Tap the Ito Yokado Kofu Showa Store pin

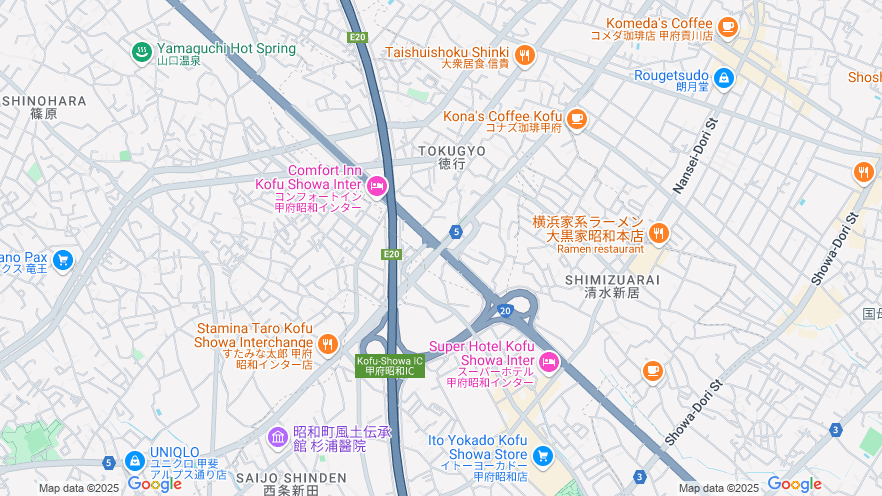pos(542,456)
